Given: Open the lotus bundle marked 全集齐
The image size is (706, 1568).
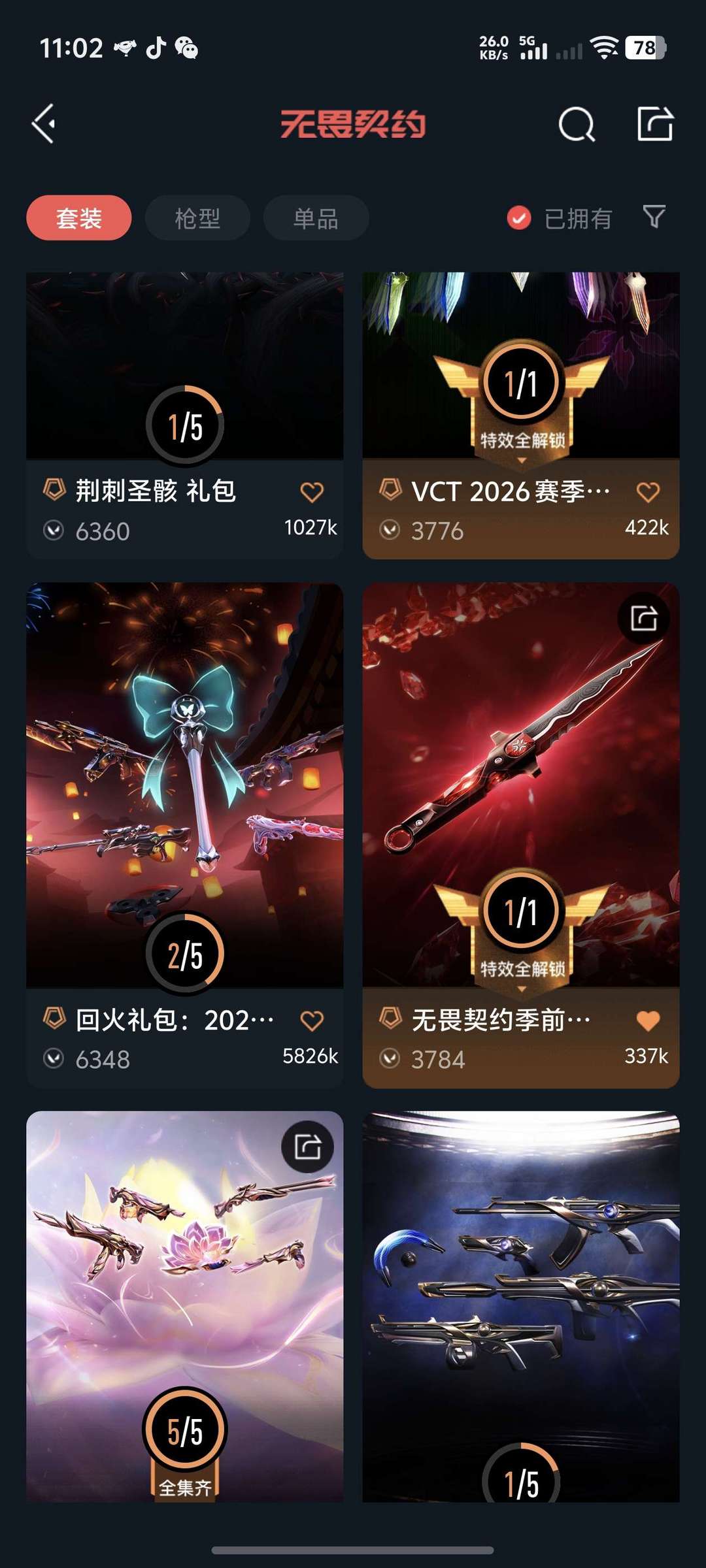Looking at the screenshot, I should click(x=184, y=1307).
